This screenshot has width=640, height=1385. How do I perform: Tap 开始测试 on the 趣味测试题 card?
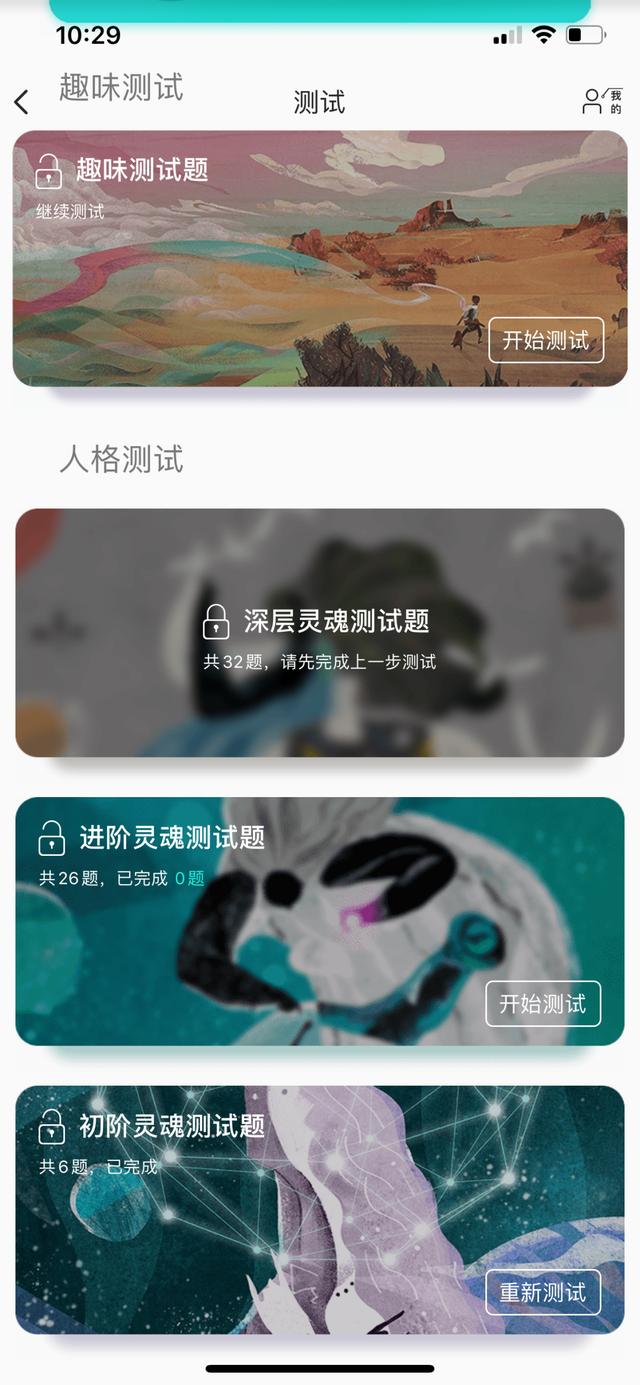point(546,340)
